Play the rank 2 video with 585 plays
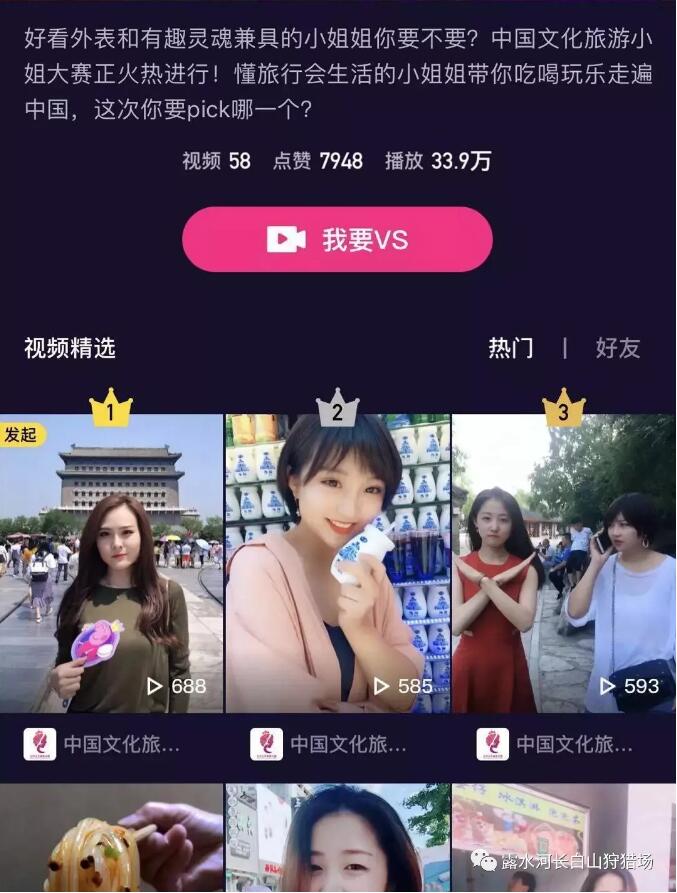 (338, 563)
